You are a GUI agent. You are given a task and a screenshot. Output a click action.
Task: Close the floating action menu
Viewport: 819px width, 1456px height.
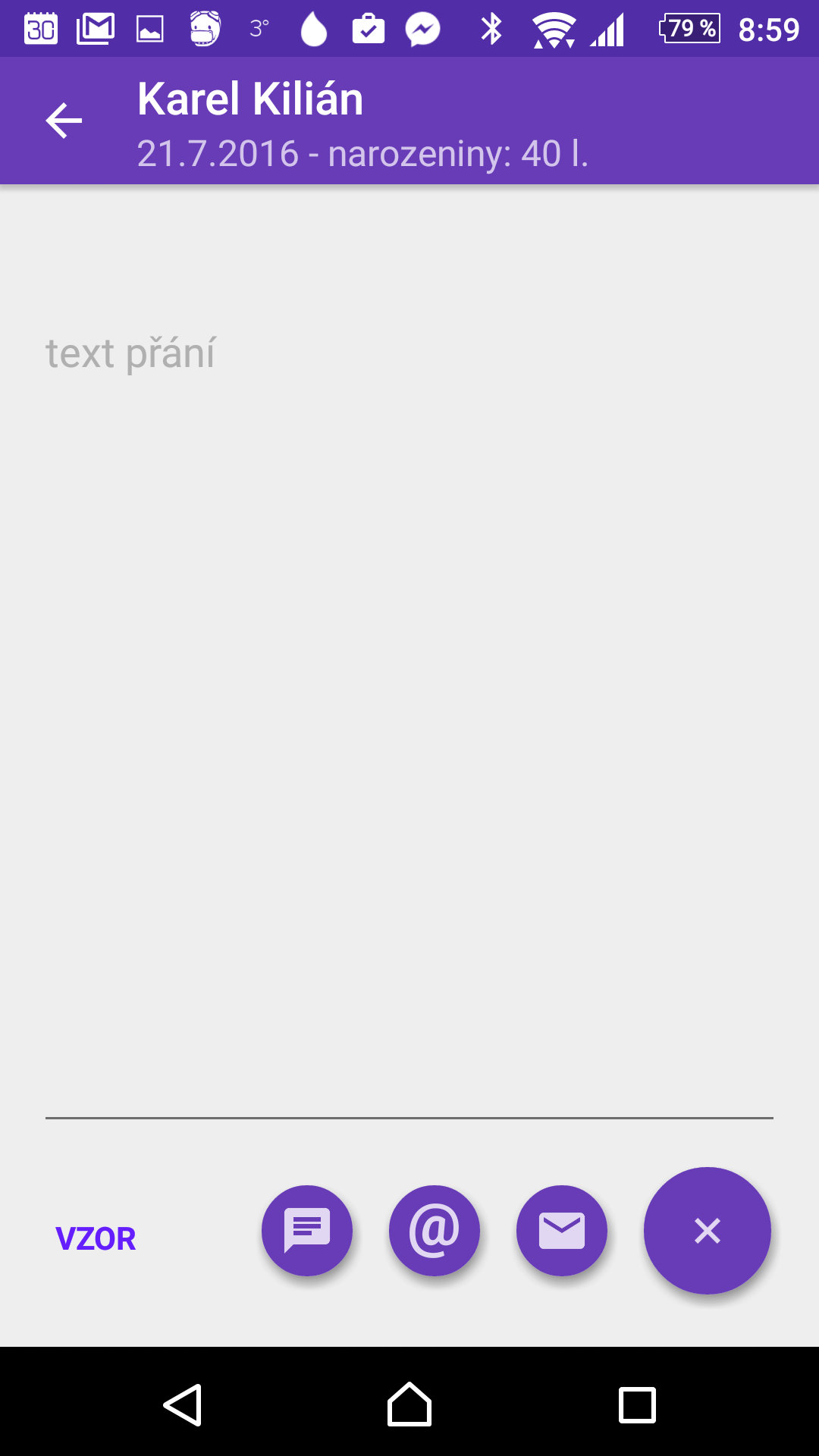[x=708, y=1231]
